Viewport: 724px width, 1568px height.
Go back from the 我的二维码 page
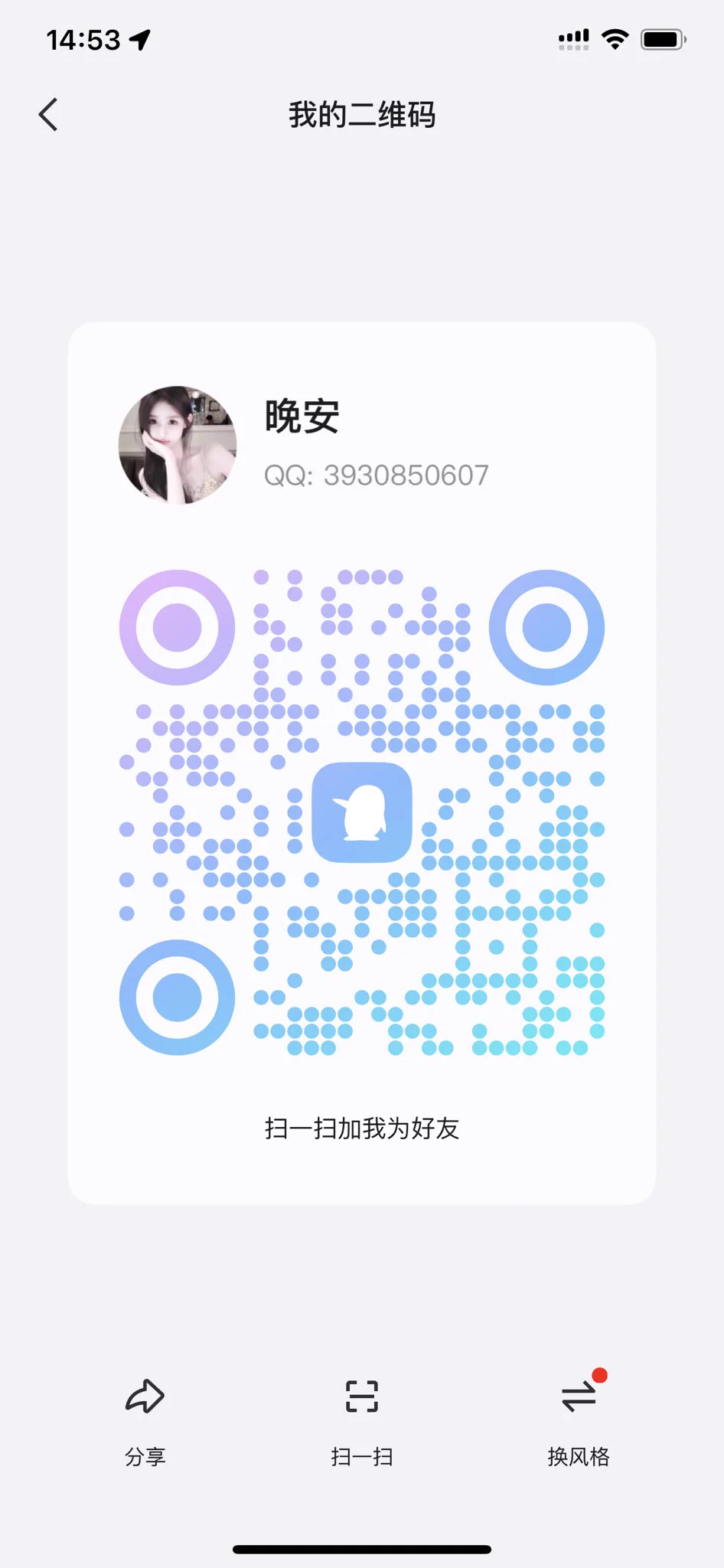point(48,115)
